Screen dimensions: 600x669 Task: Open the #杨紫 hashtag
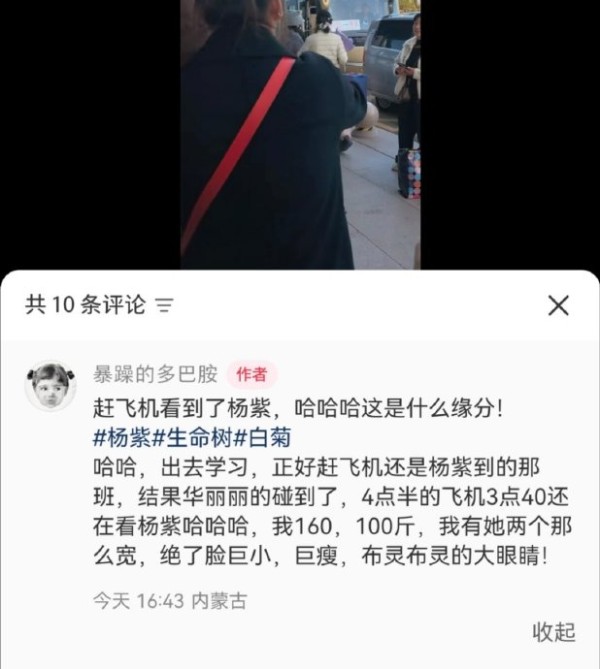(121, 437)
